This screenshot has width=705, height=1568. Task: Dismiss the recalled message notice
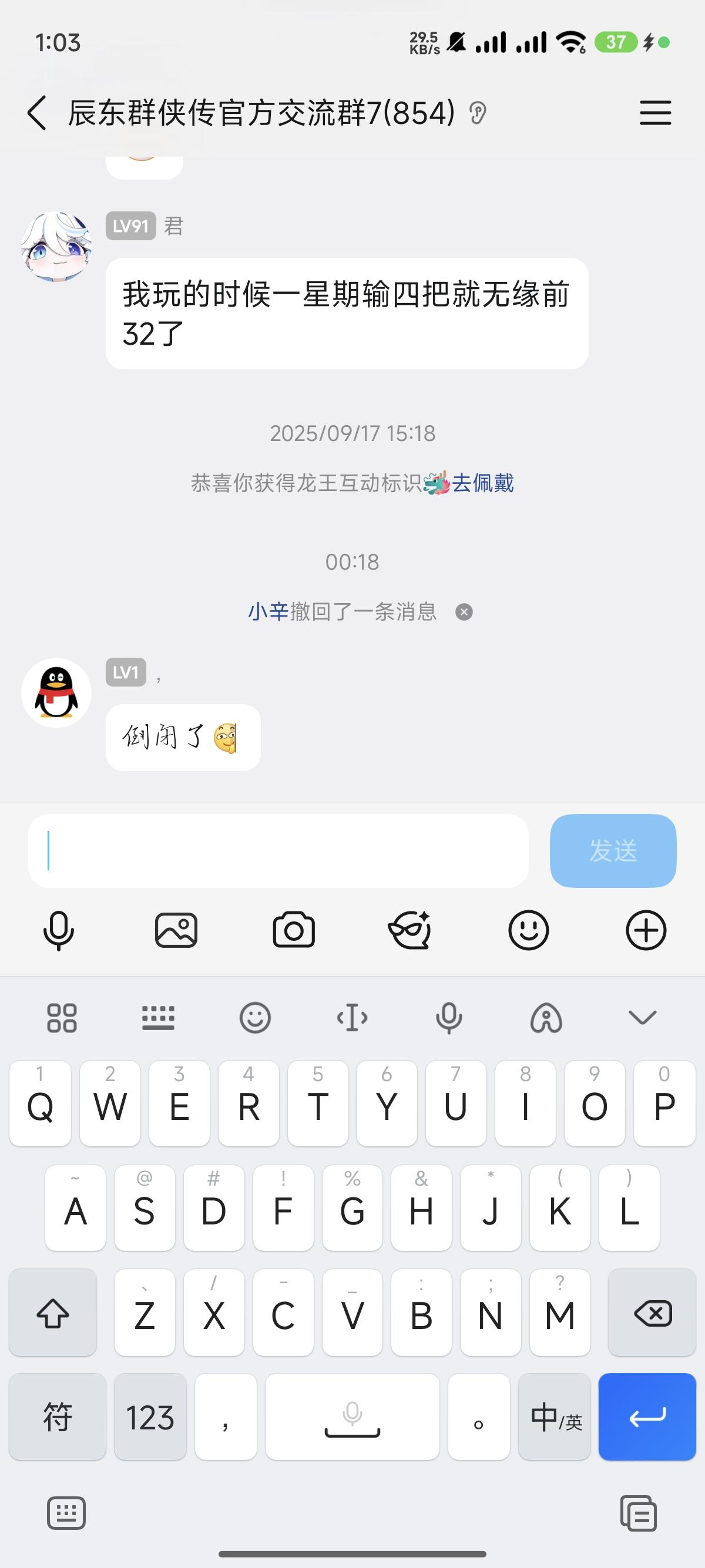click(x=464, y=613)
